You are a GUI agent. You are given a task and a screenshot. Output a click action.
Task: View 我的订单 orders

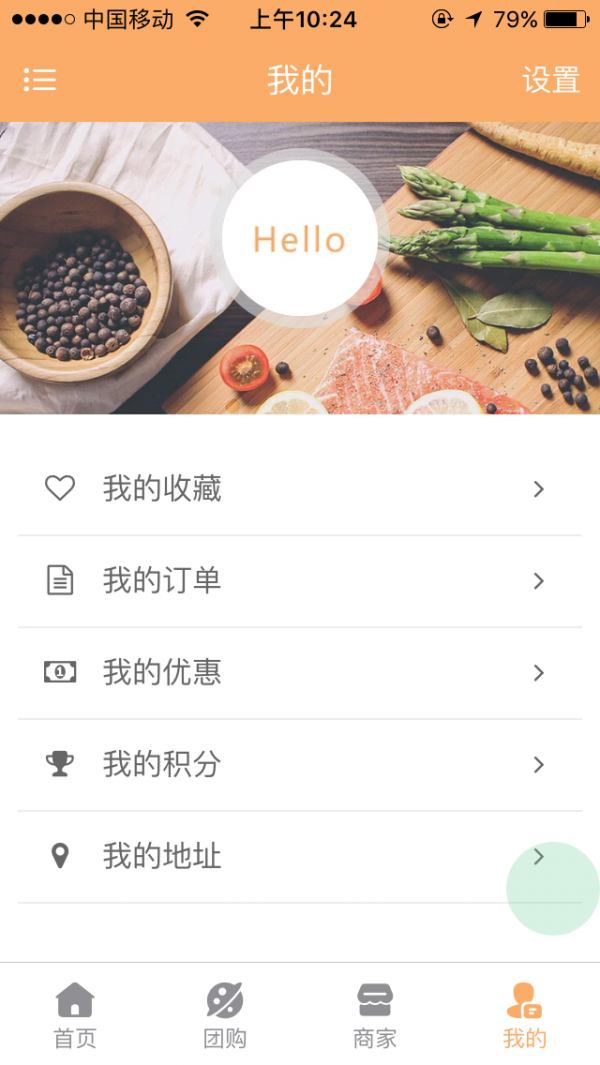pyautogui.click(x=300, y=581)
